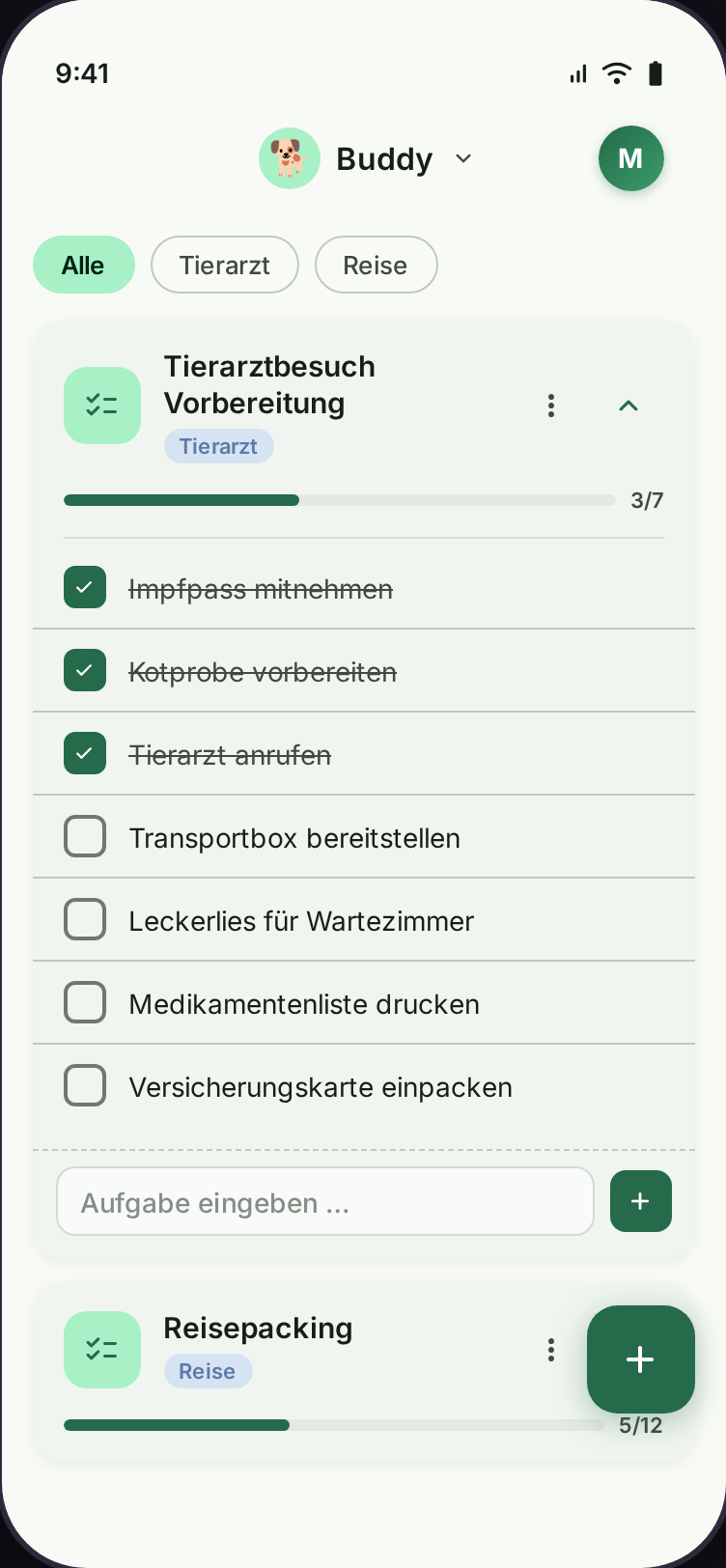Select the Reise filter tab
This screenshot has height=1568, width=726.
click(376, 264)
